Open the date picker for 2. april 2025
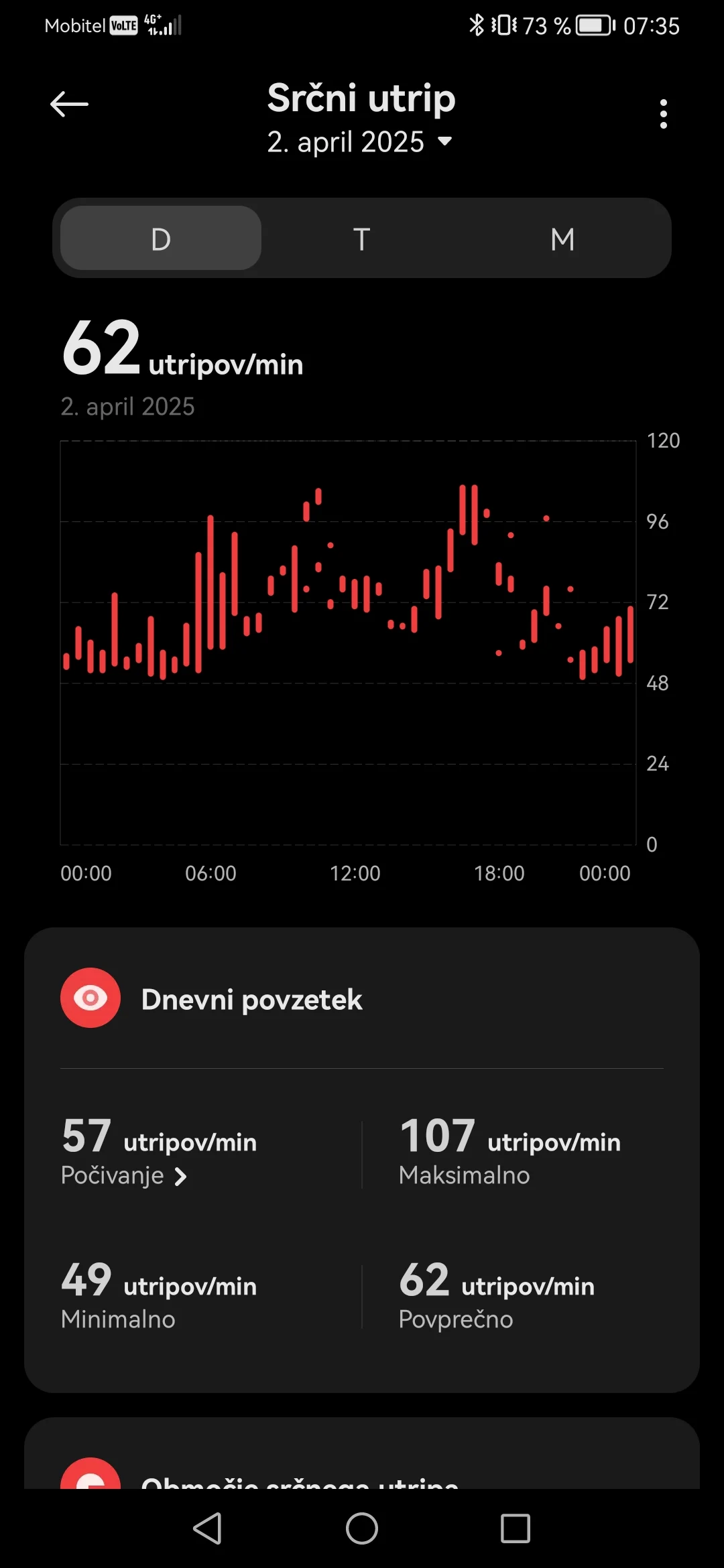724x1568 pixels. 360,142
